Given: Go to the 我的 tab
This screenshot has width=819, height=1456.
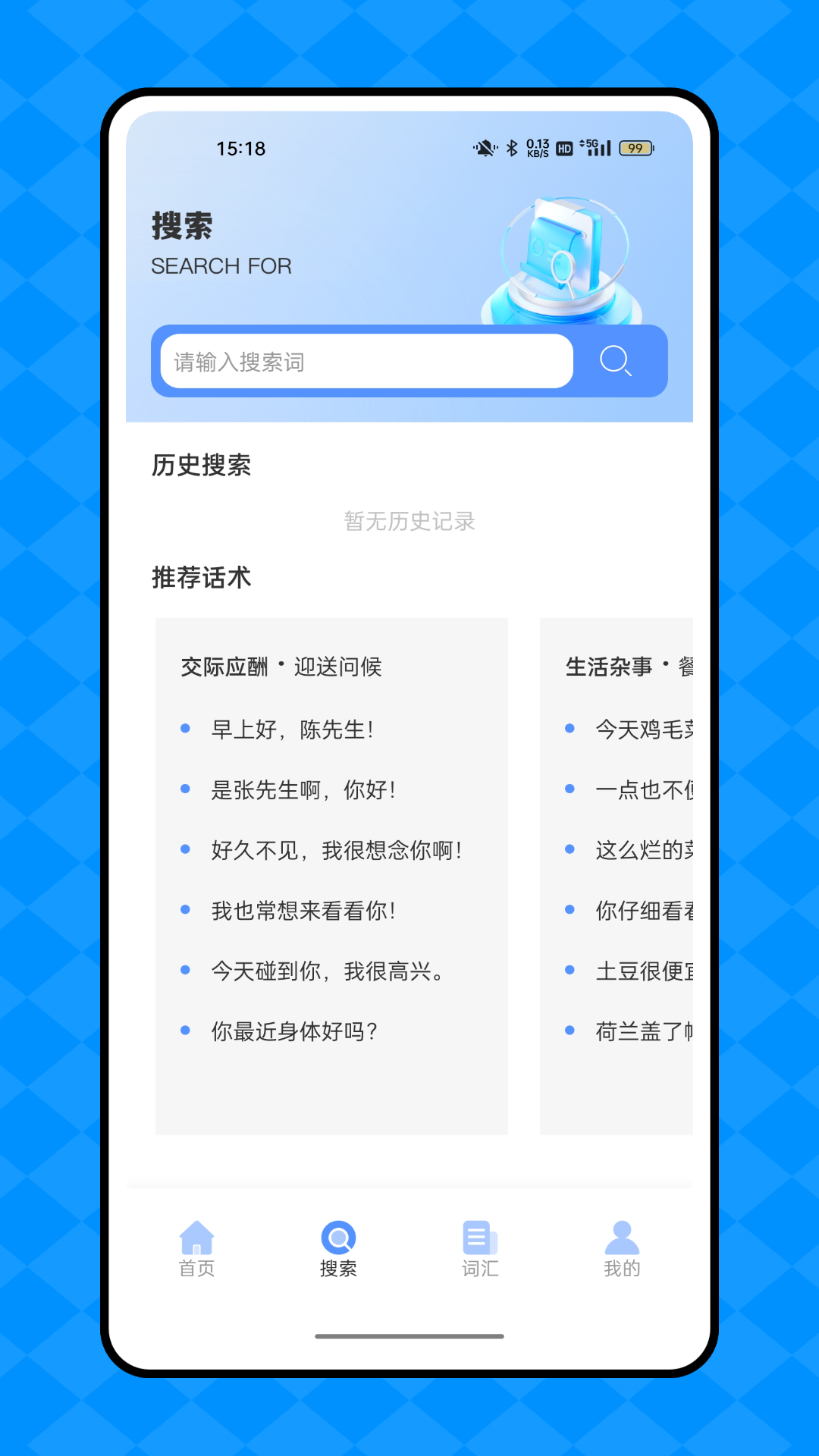Looking at the screenshot, I should coord(622,1248).
